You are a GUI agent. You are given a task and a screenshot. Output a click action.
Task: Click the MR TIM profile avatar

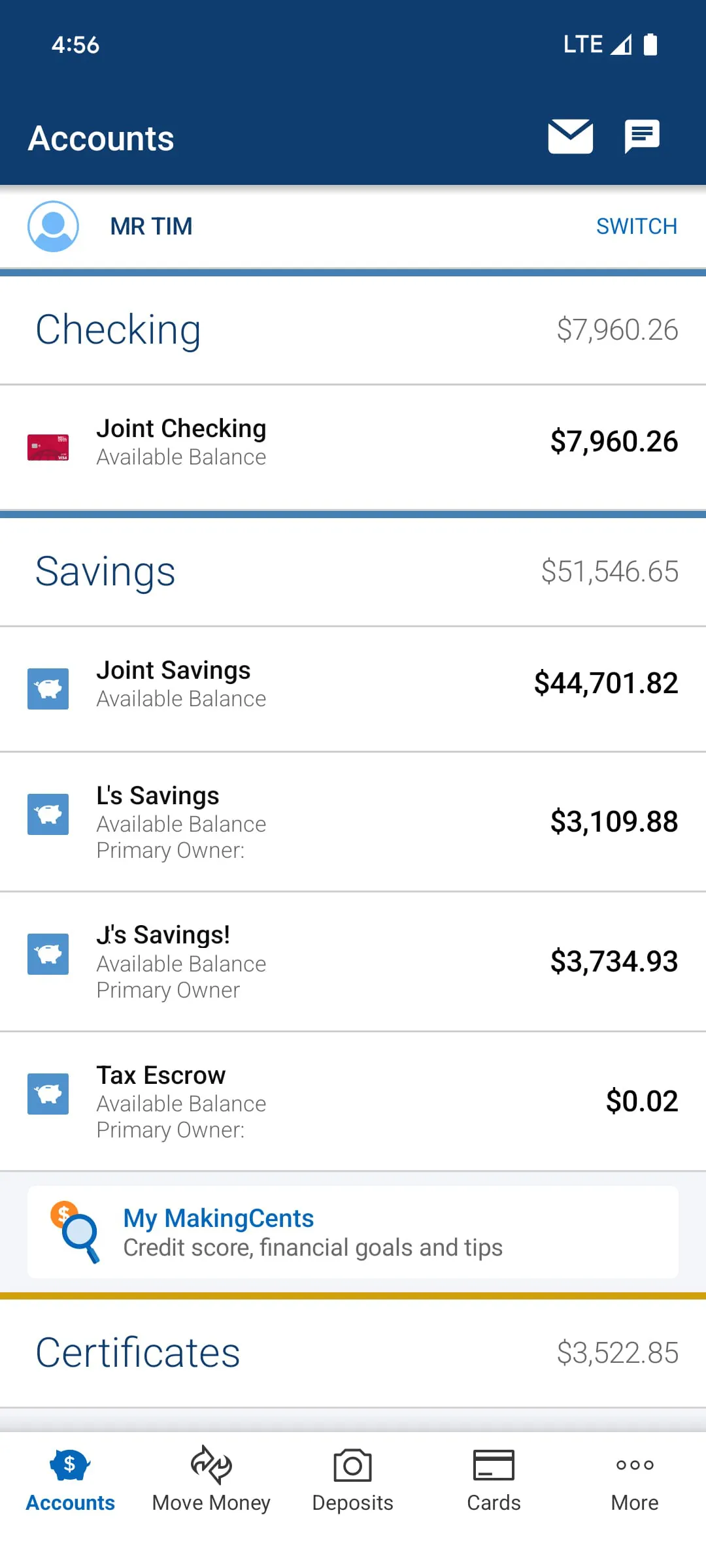coord(54,225)
